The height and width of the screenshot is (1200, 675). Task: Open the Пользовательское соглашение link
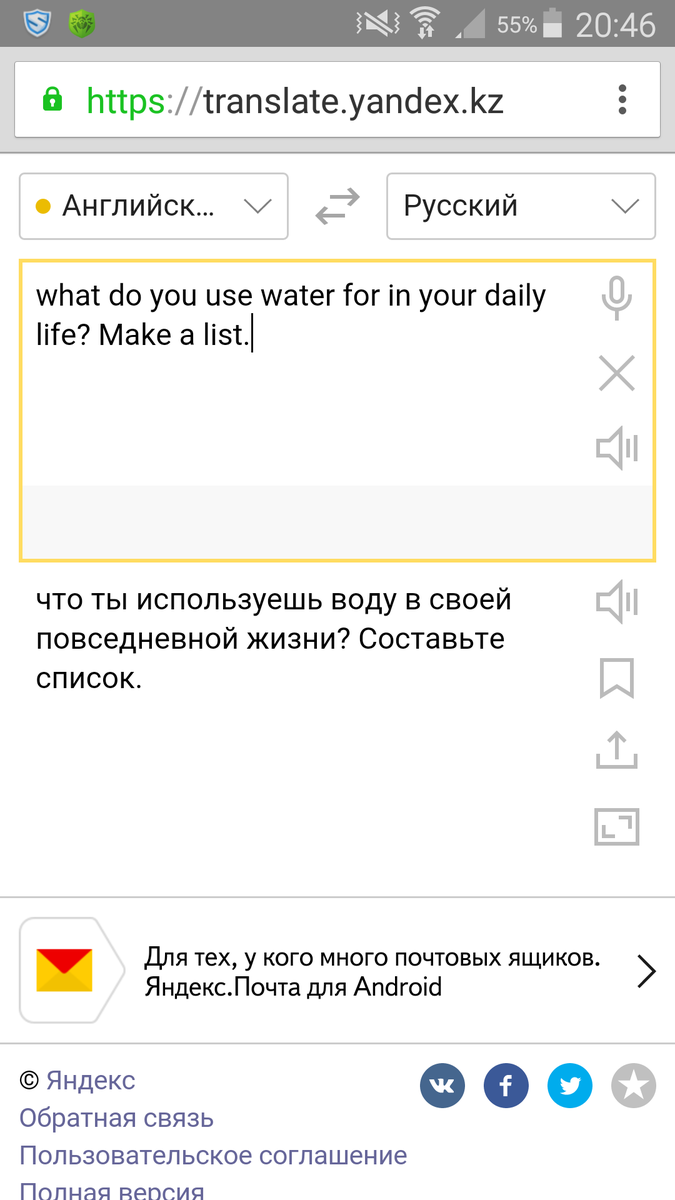coord(213,1156)
